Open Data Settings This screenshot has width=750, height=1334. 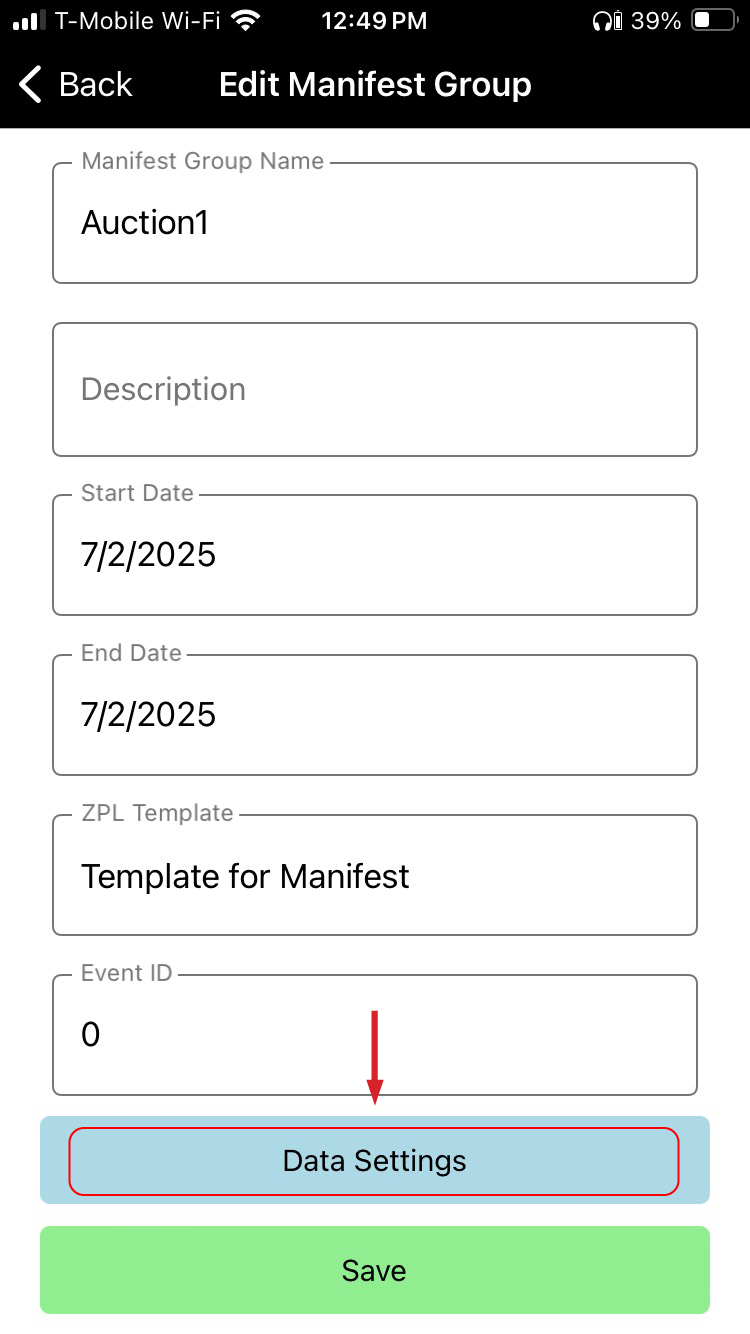coord(374,1161)
